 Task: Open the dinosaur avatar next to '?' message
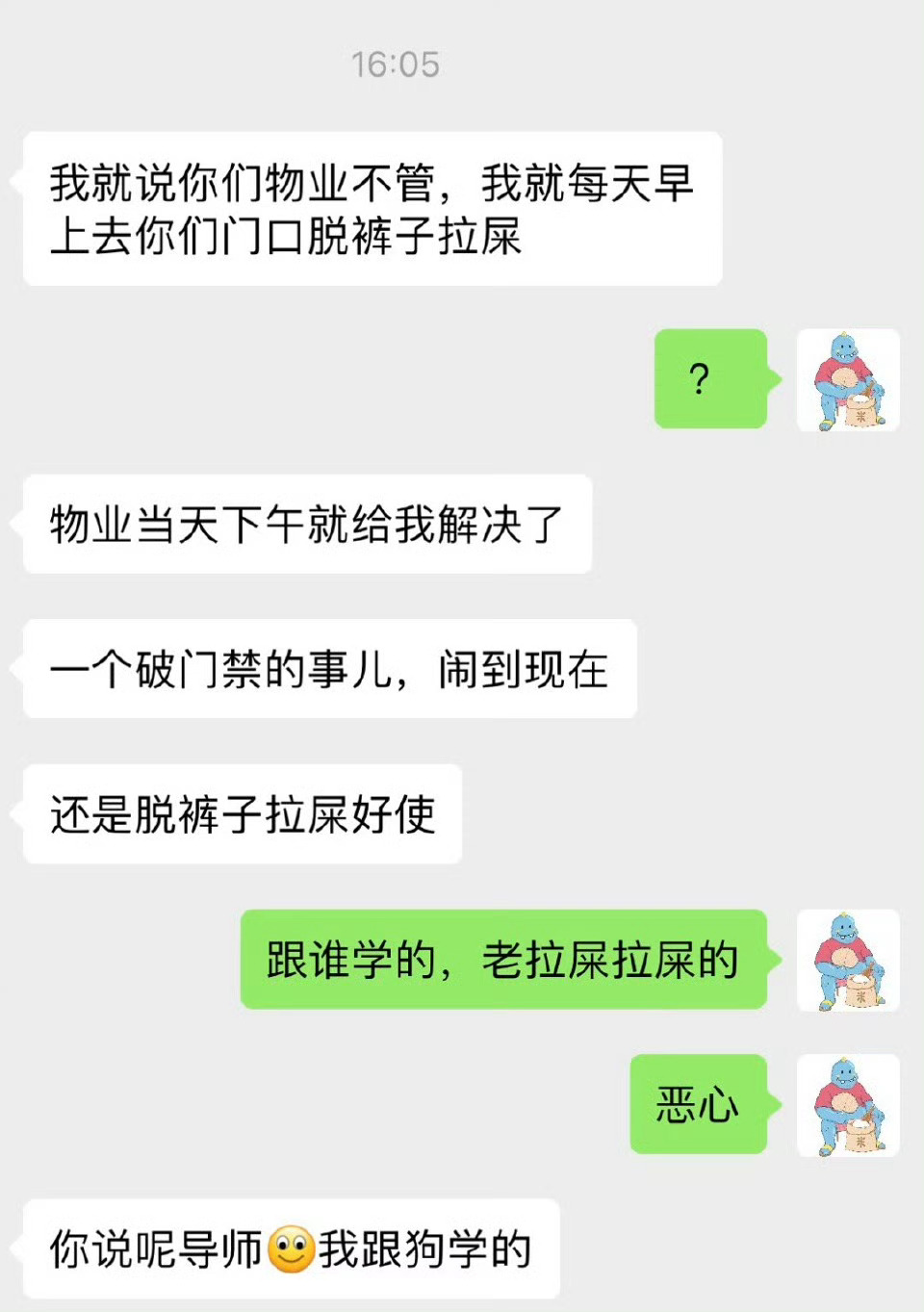[x=847, y=380]
